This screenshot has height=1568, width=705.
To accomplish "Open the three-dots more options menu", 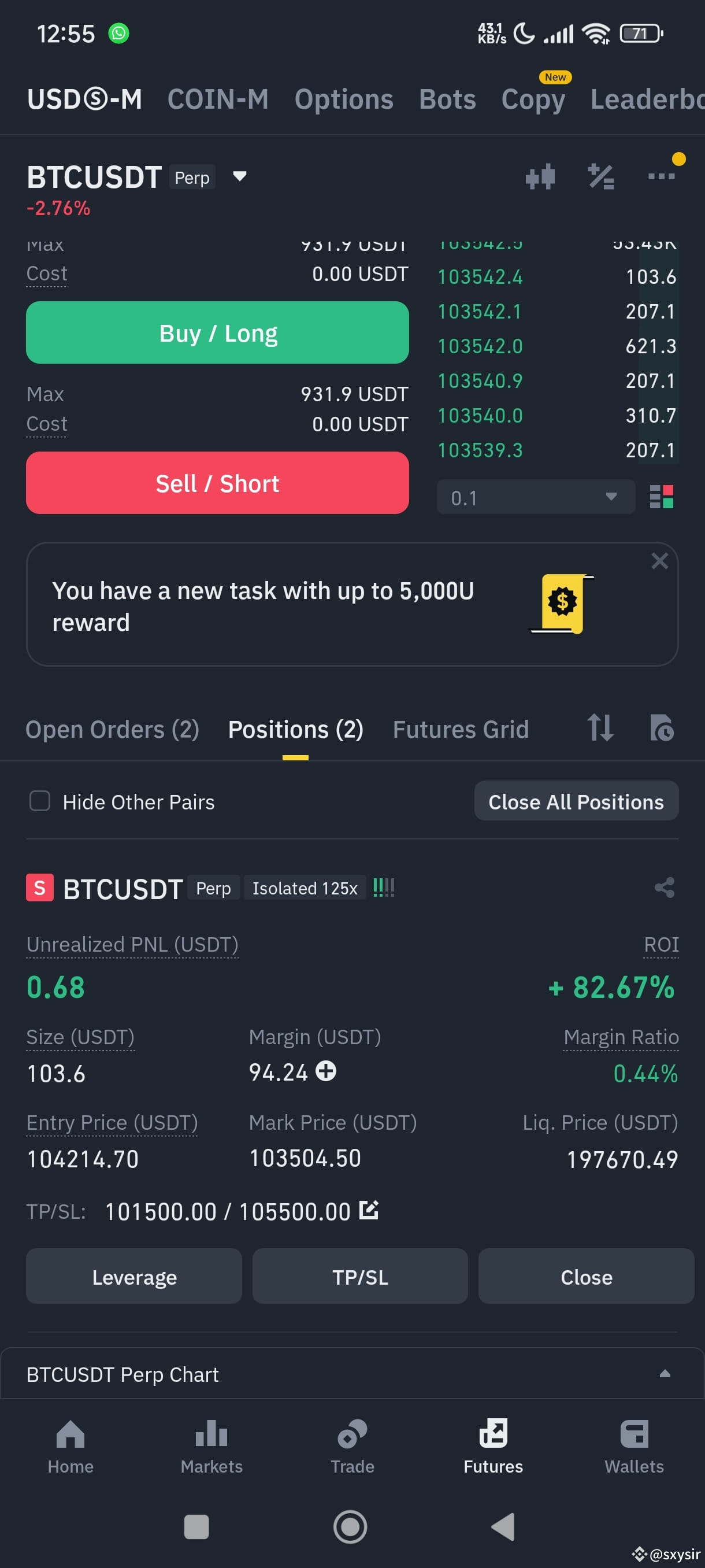I will point(662,176).
